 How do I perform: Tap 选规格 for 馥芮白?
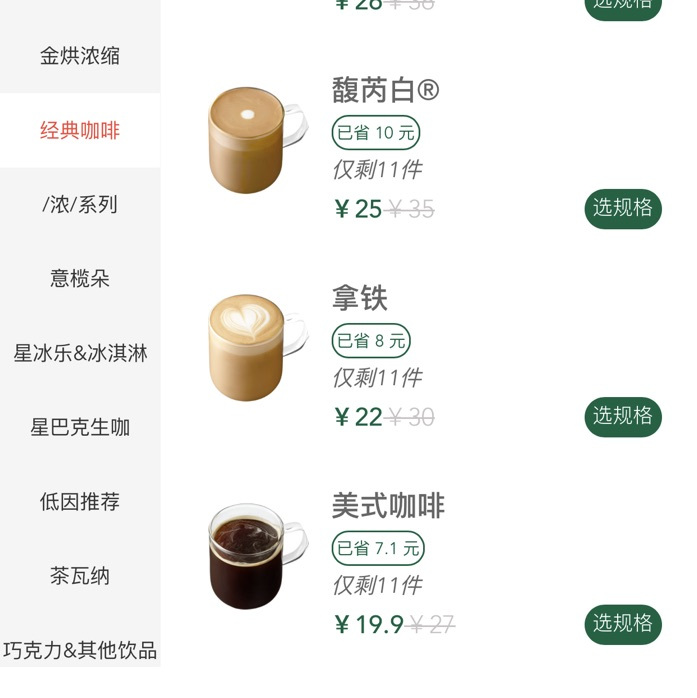coord(622,208)
